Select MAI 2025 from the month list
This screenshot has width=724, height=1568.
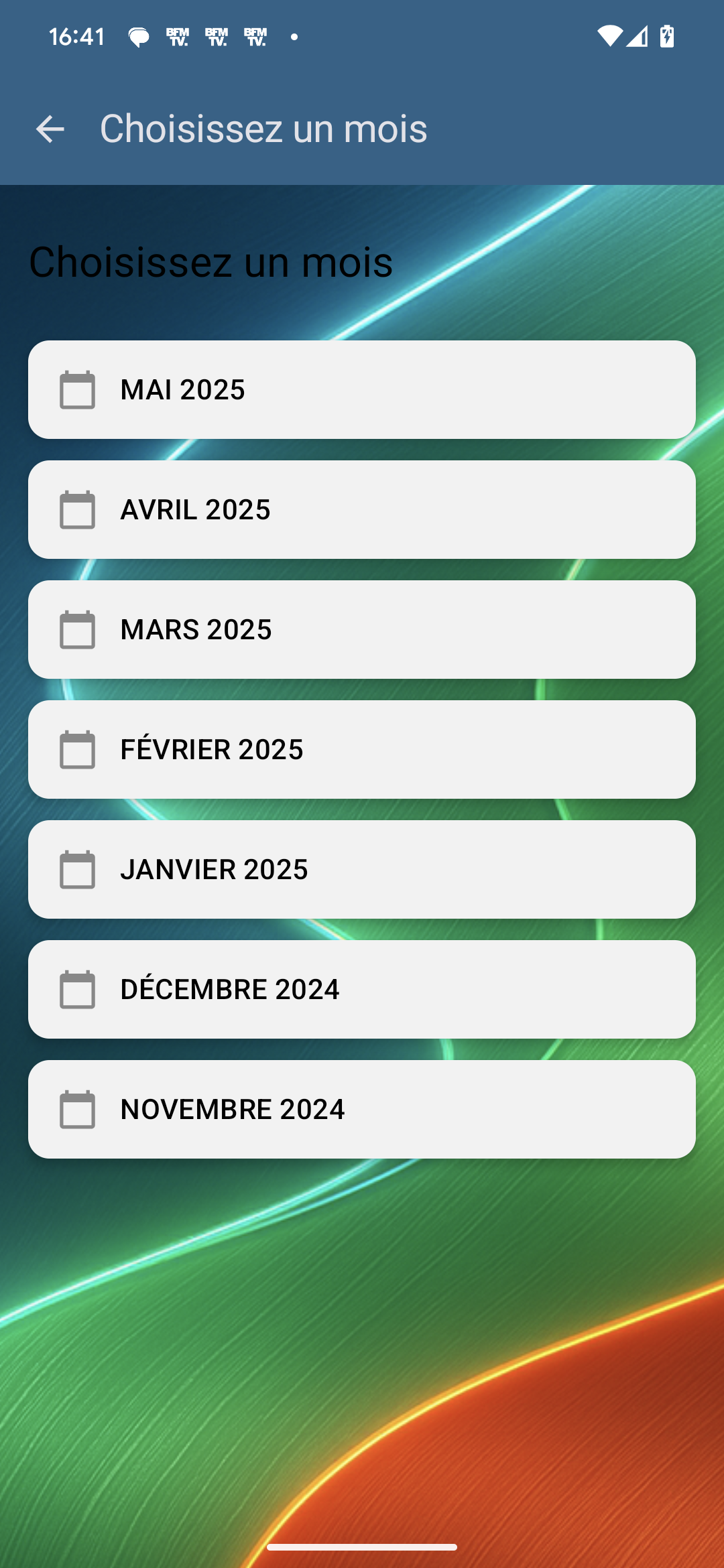pyautogui.click(x=361, y=390)
